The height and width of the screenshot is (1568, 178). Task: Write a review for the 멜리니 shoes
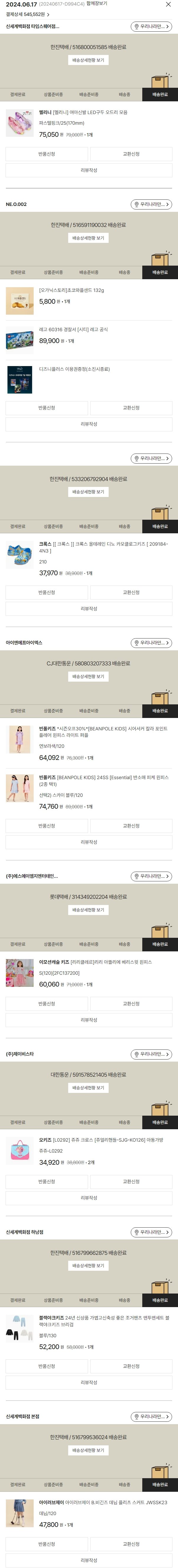(x=89, y=170)
